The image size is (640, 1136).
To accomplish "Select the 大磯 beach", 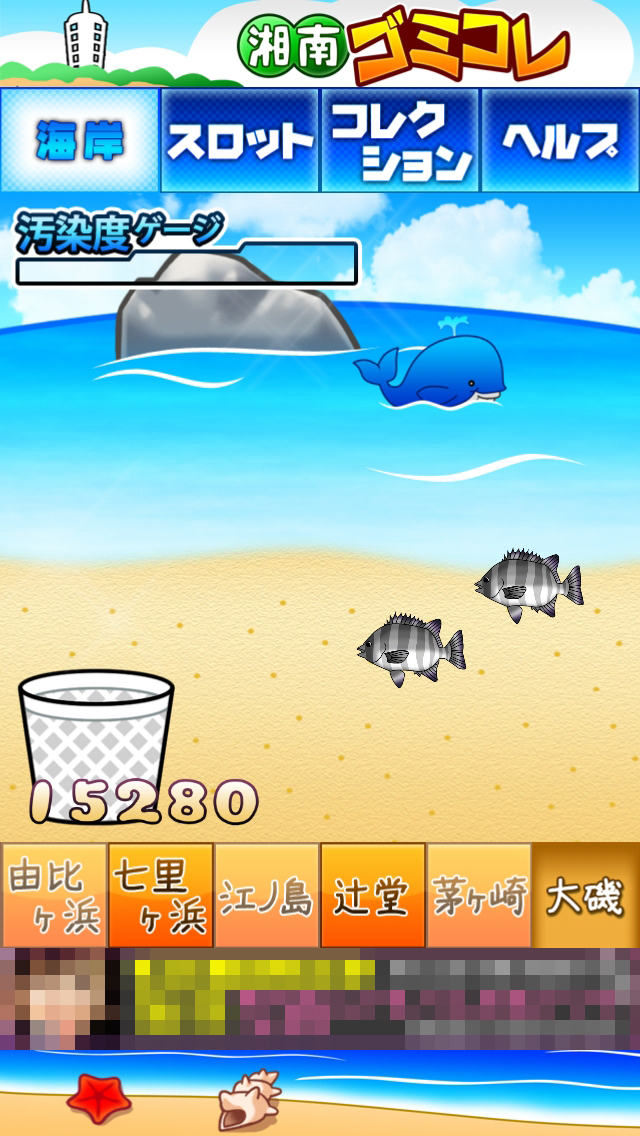I will click(586, 895).
